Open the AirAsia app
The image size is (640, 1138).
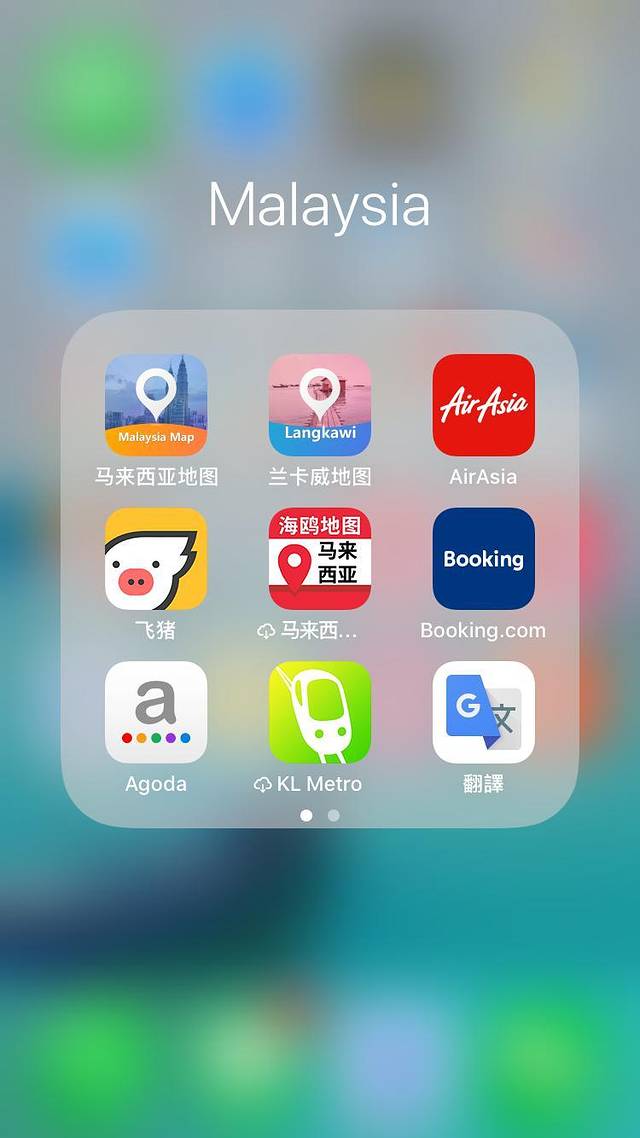(484, 405)
